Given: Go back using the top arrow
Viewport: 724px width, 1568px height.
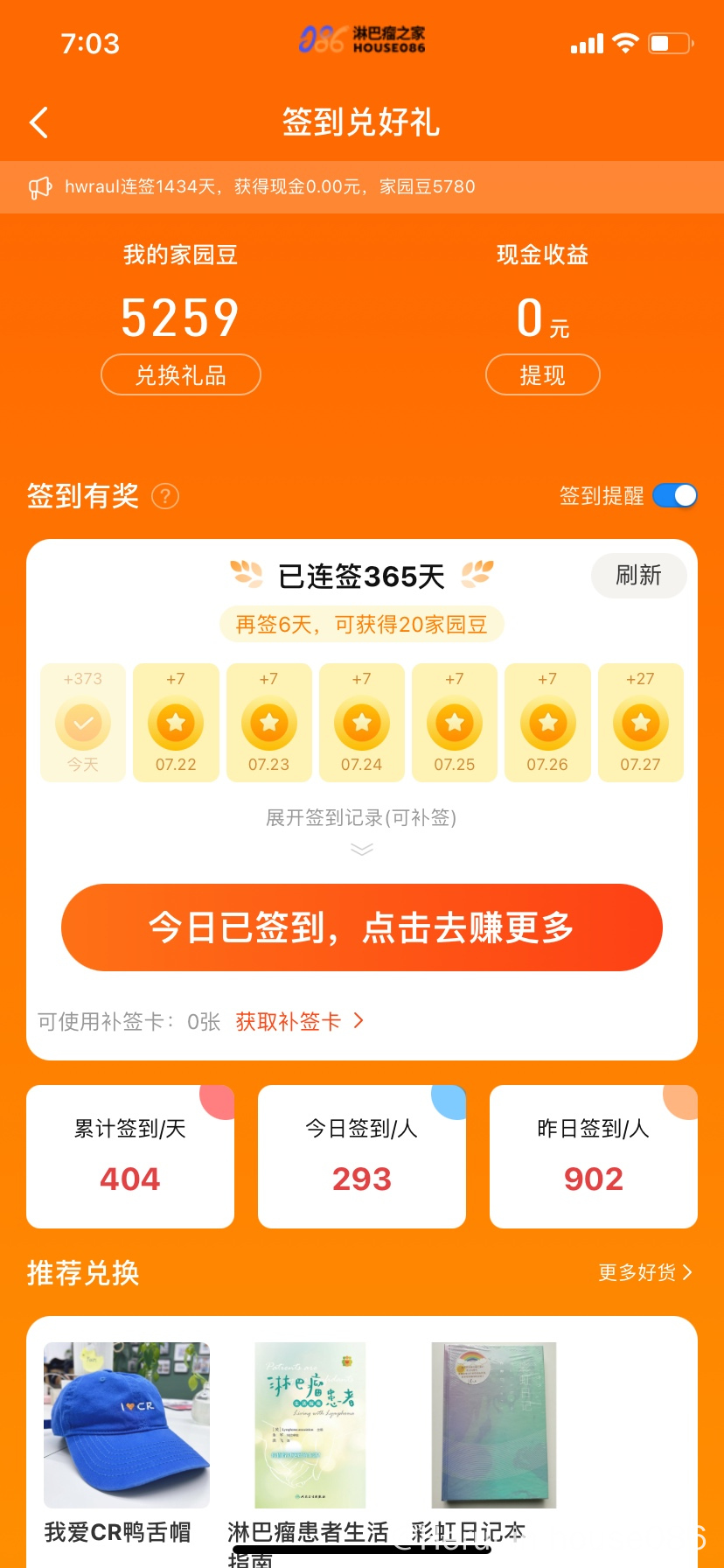Looking at the screenshot, I should (x=39, y=122).
